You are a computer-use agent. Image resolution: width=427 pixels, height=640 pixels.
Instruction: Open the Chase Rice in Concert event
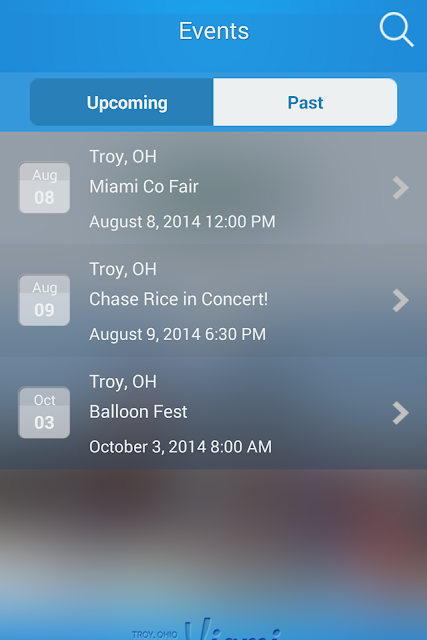pyautogui.click(x=214, y=300)
